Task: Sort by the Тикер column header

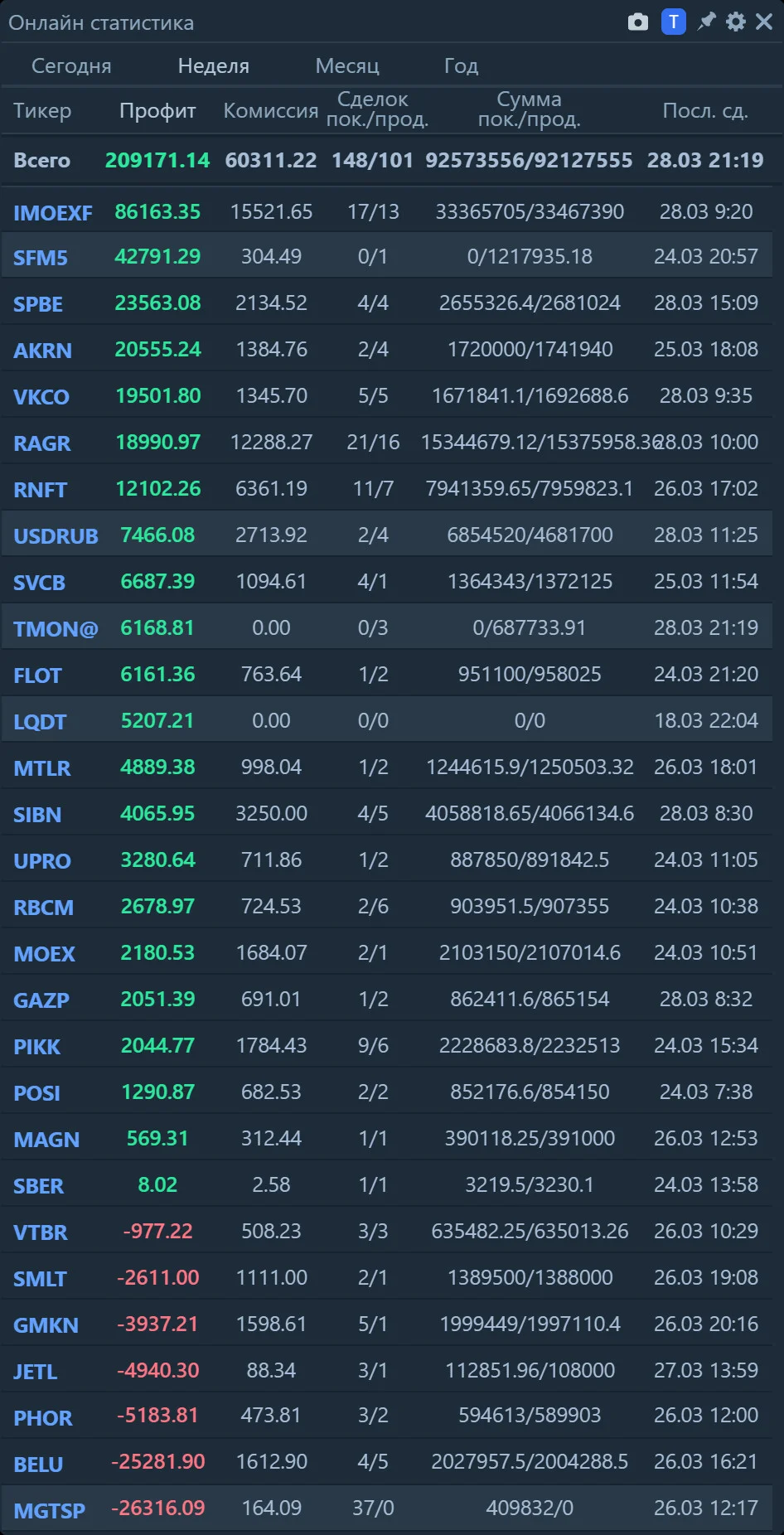Action: 42,110
